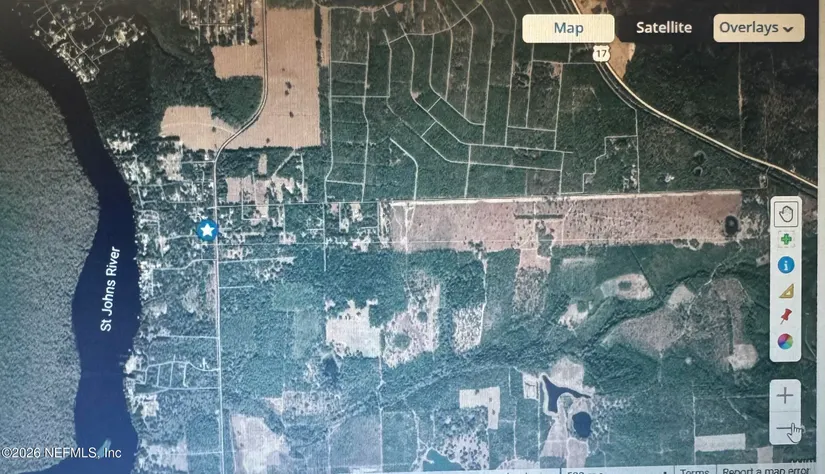The height and width of the screenshot is (474, 825).
Task: Open the Overlays dropdown
Action: coord(759,28)
